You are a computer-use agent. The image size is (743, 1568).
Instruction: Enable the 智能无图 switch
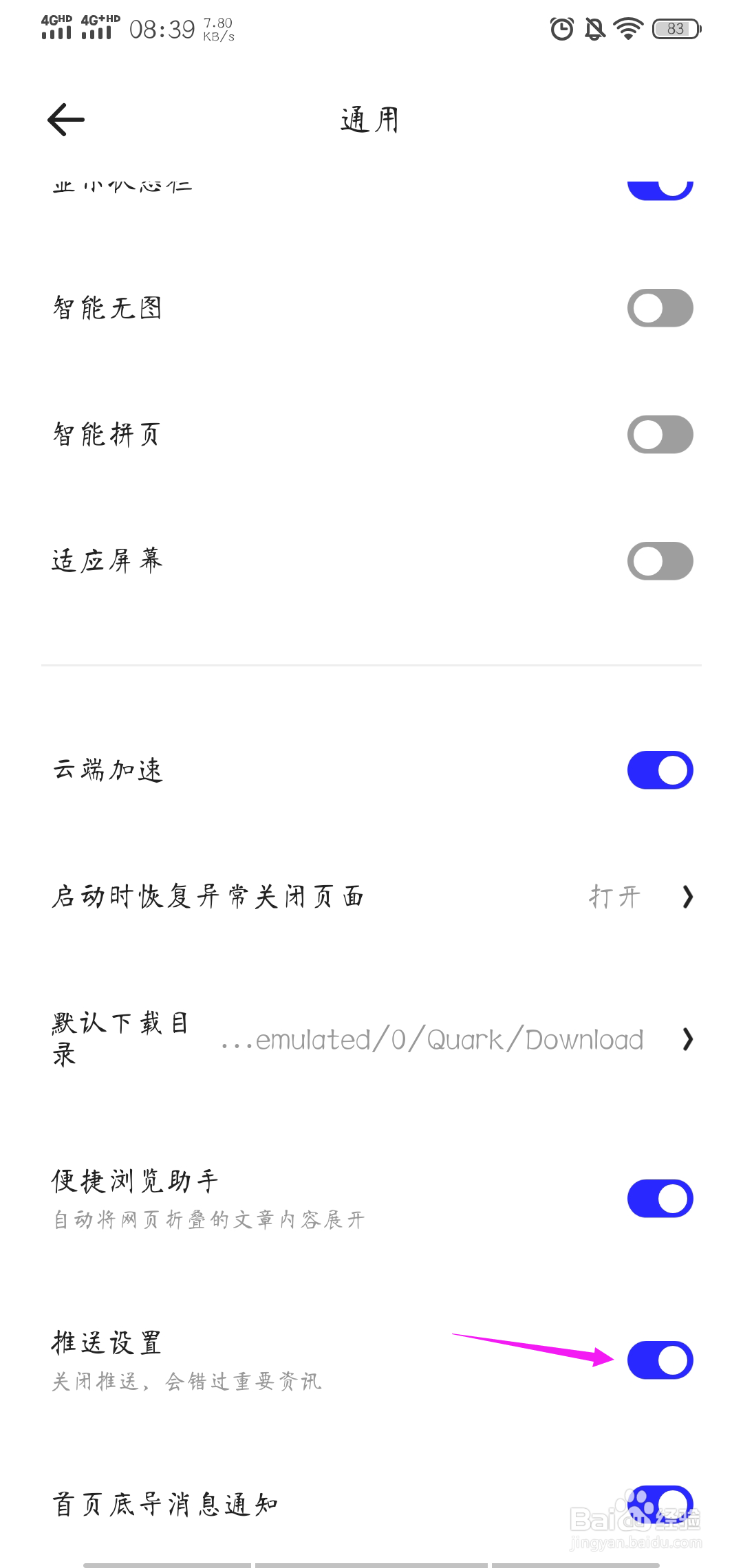pos(660,308)
